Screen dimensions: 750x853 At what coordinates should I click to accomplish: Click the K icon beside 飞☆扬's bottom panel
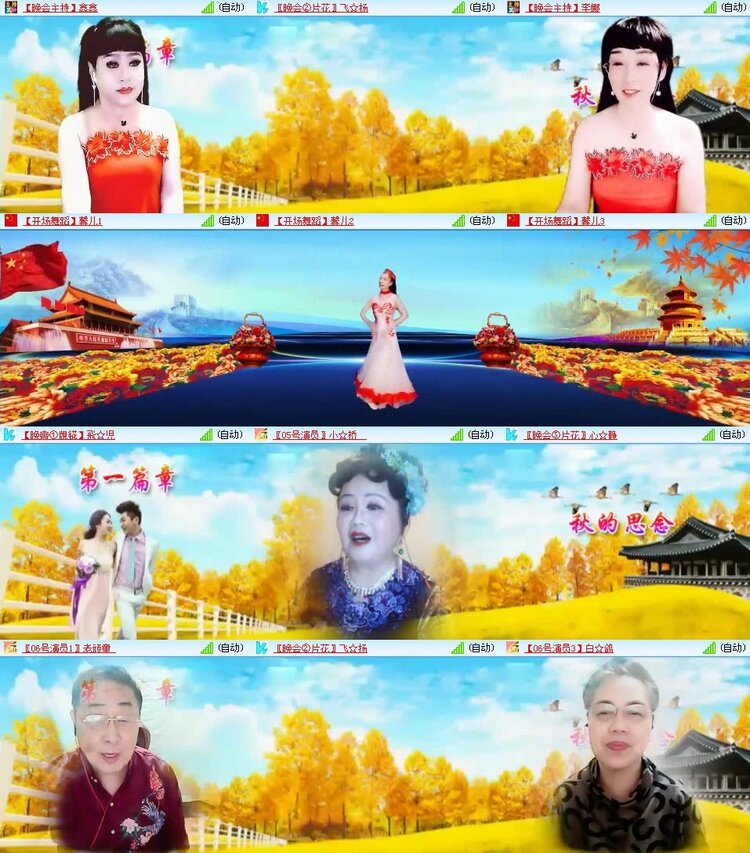(260, 647)
